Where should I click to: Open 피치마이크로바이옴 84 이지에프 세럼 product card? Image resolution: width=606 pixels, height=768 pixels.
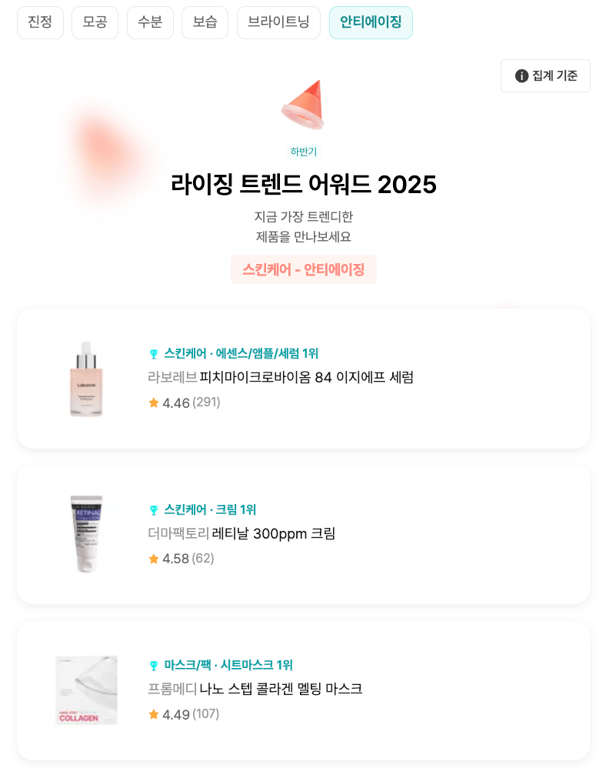303,378
